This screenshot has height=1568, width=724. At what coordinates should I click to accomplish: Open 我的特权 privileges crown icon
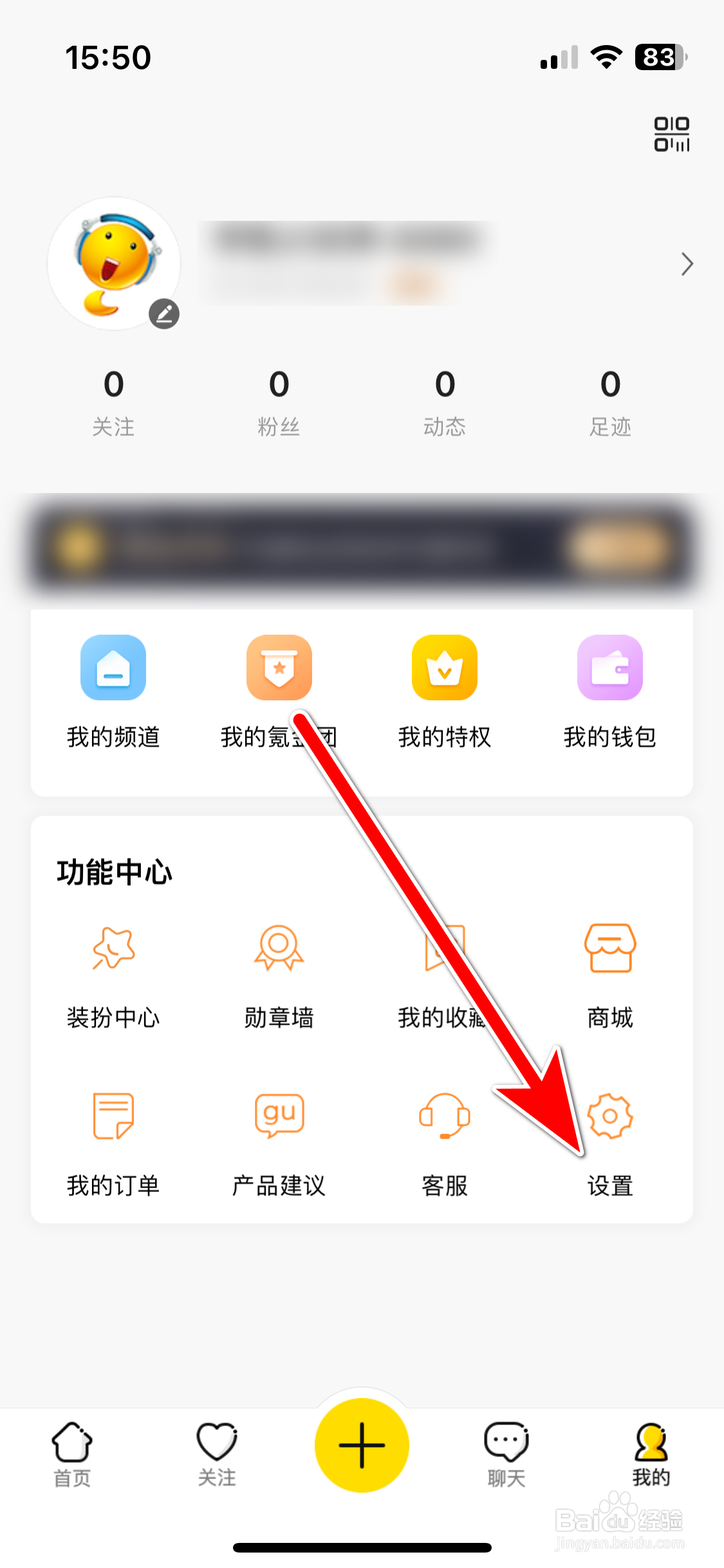coord(445,667)
